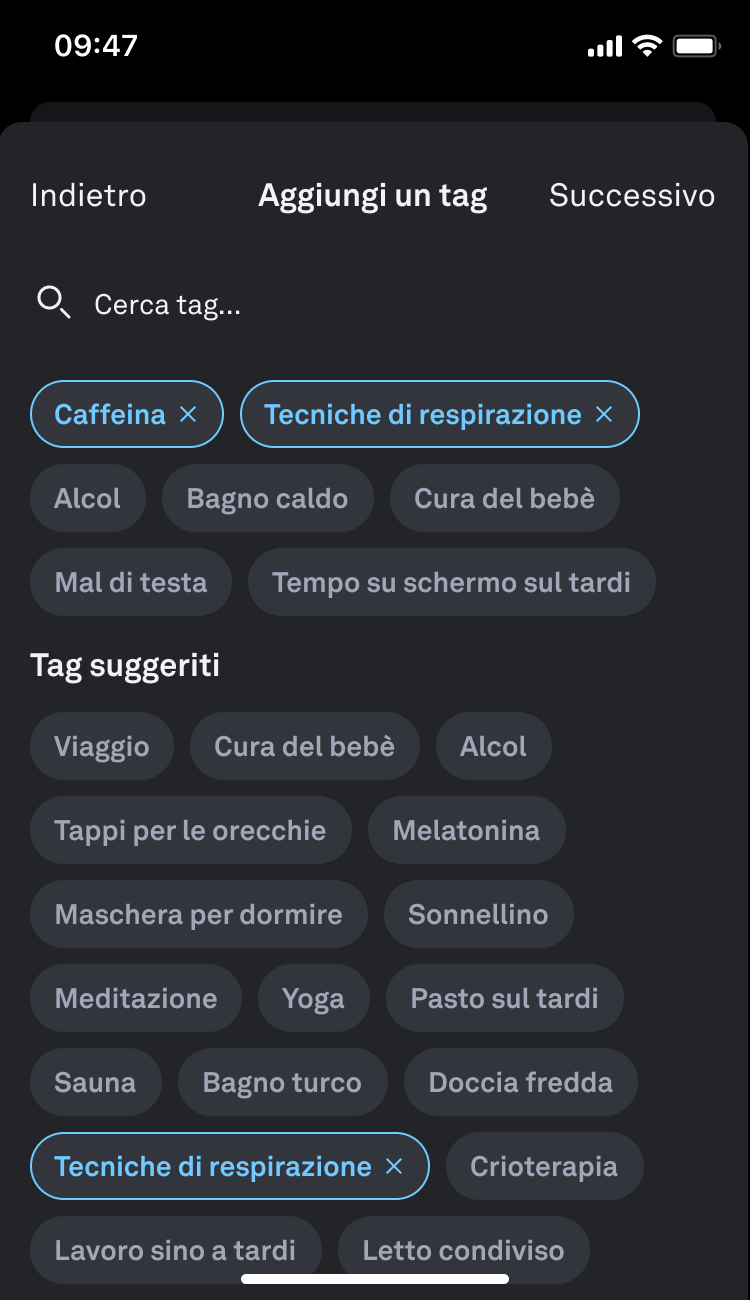
Task: Add the Crioterapia tag
Action: pos(544,1166)
